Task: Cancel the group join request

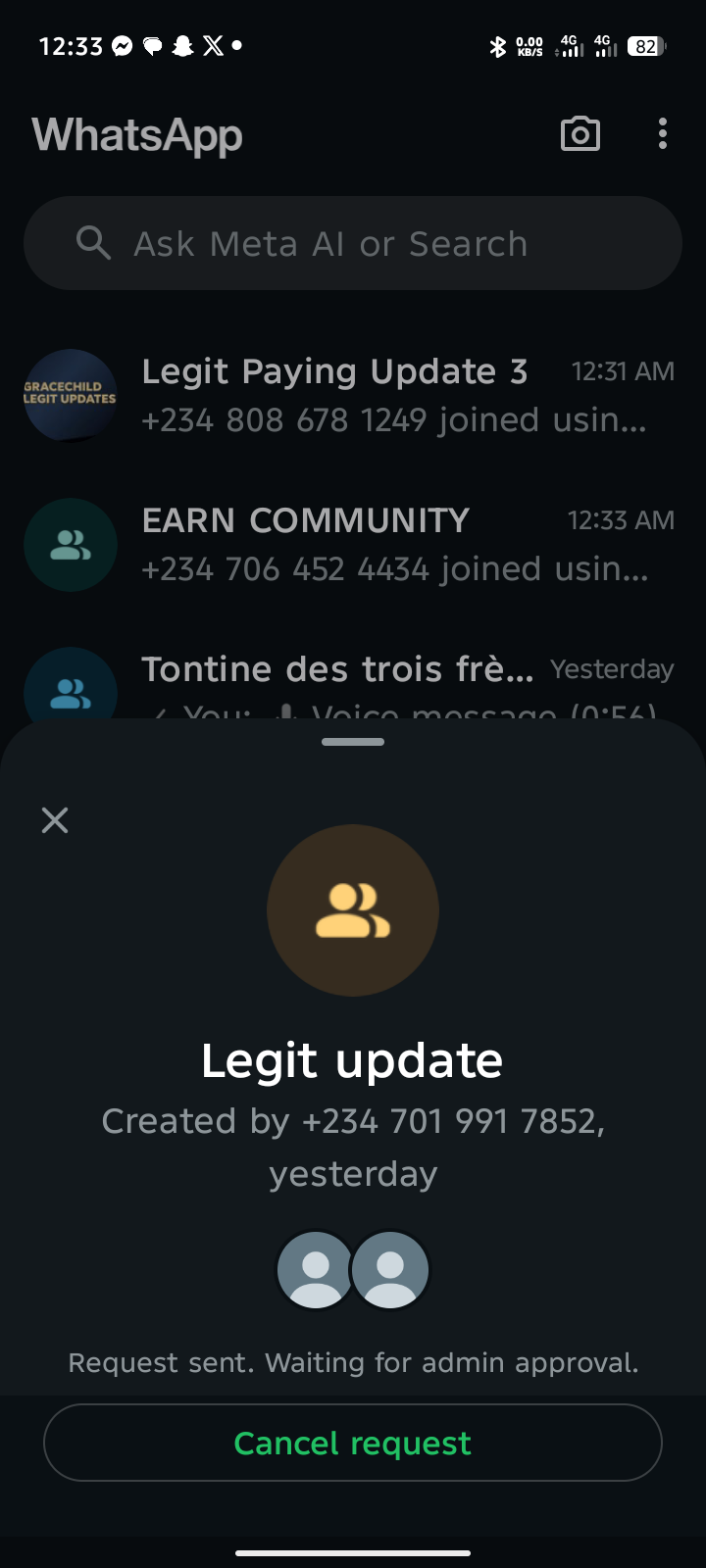Action: [353, 1443]
